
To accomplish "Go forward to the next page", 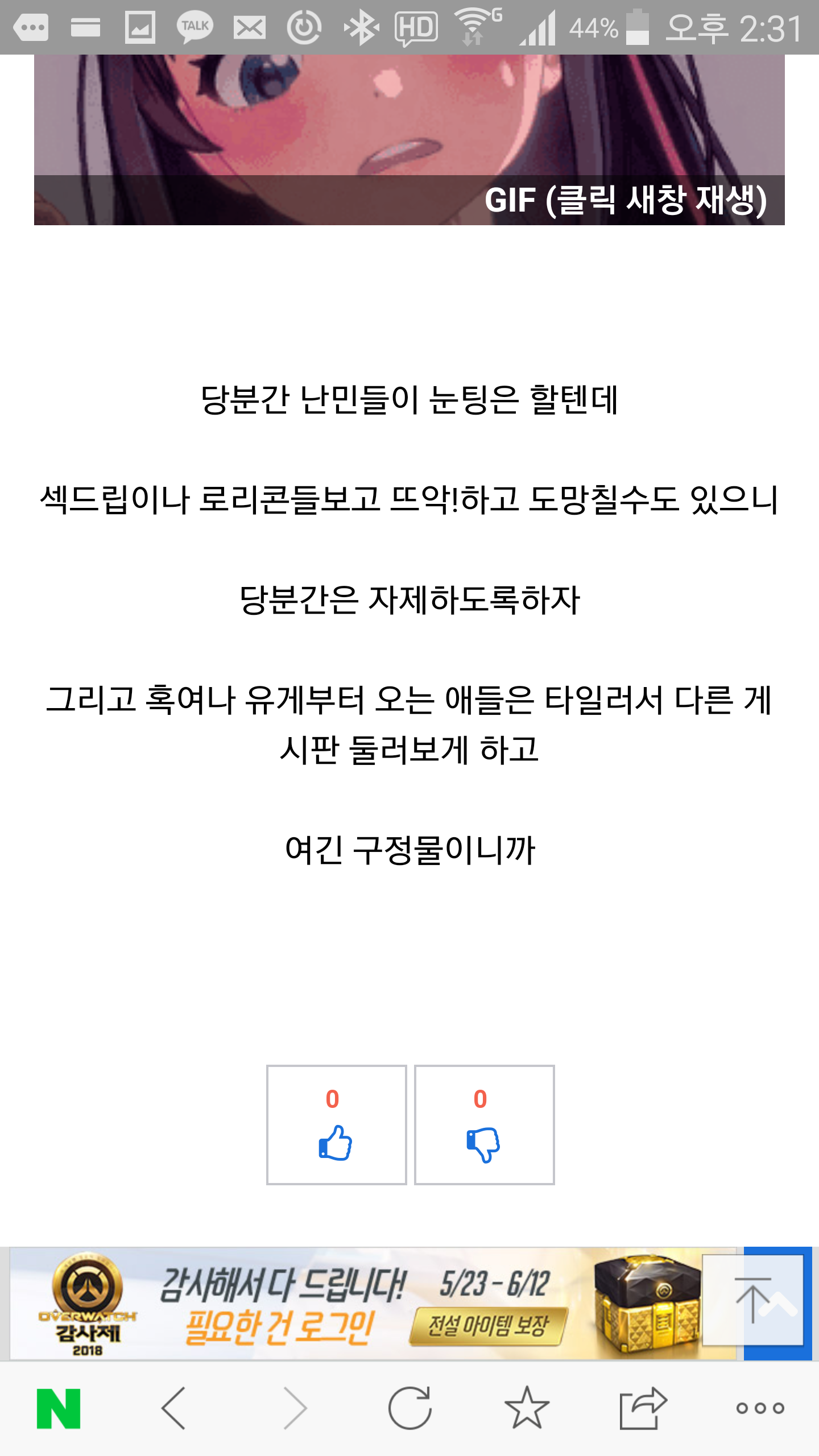I will (295, 1409).
